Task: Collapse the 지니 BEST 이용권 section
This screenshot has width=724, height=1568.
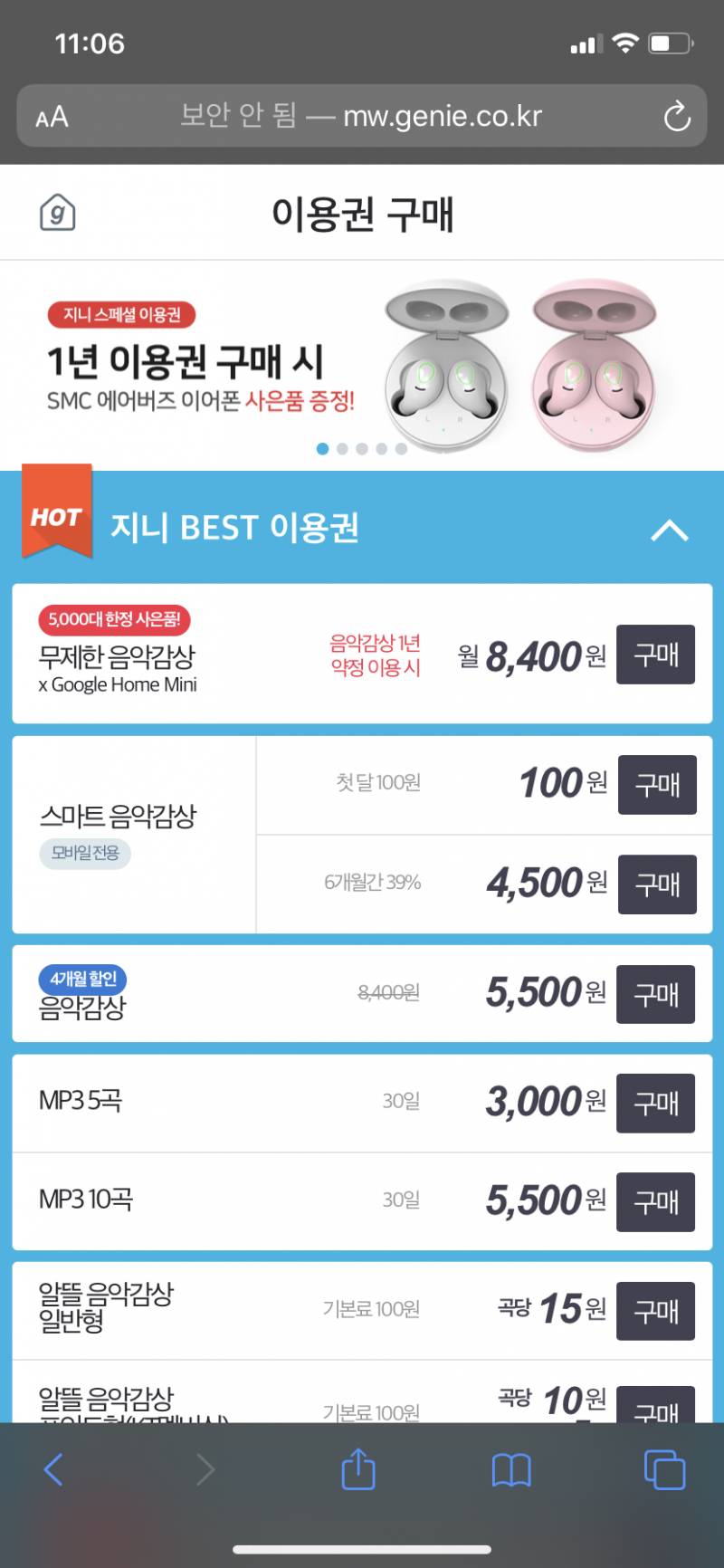Action: (x=670, y=531)
